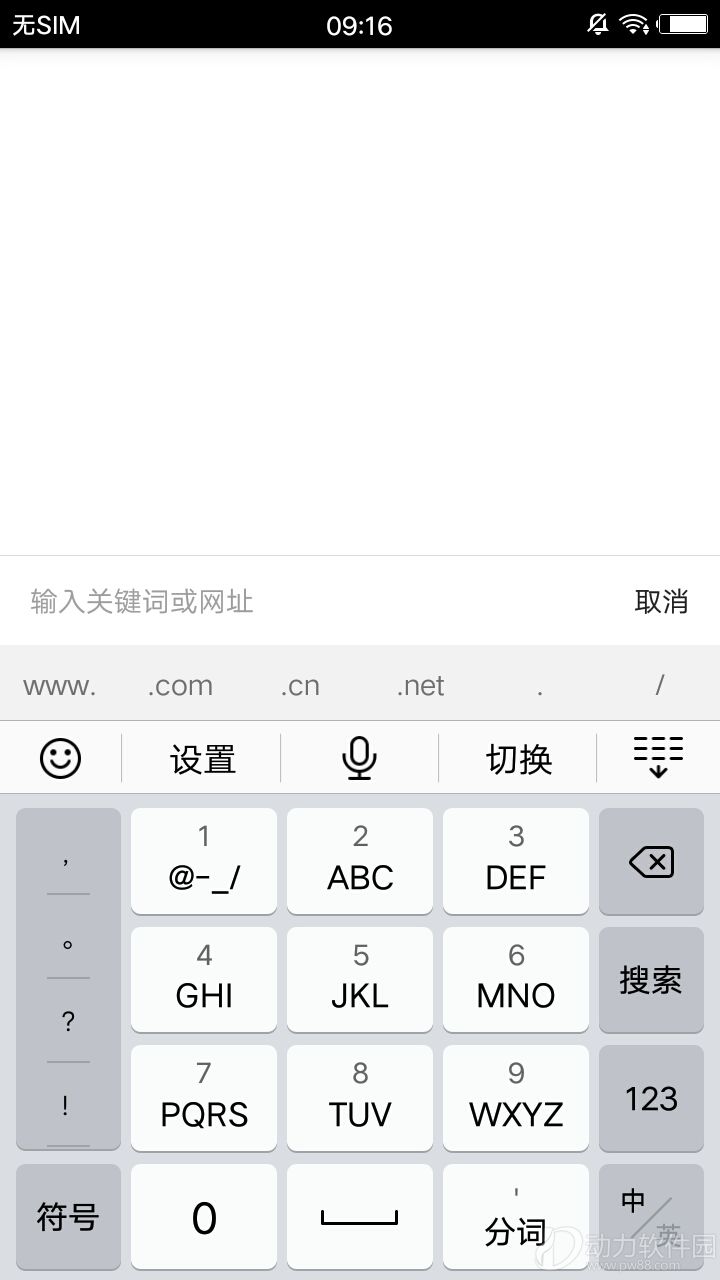Viewport: 720px width, 1280px height.
Task: Switch to the 123 number keyboard
Action: point(651,1099)
